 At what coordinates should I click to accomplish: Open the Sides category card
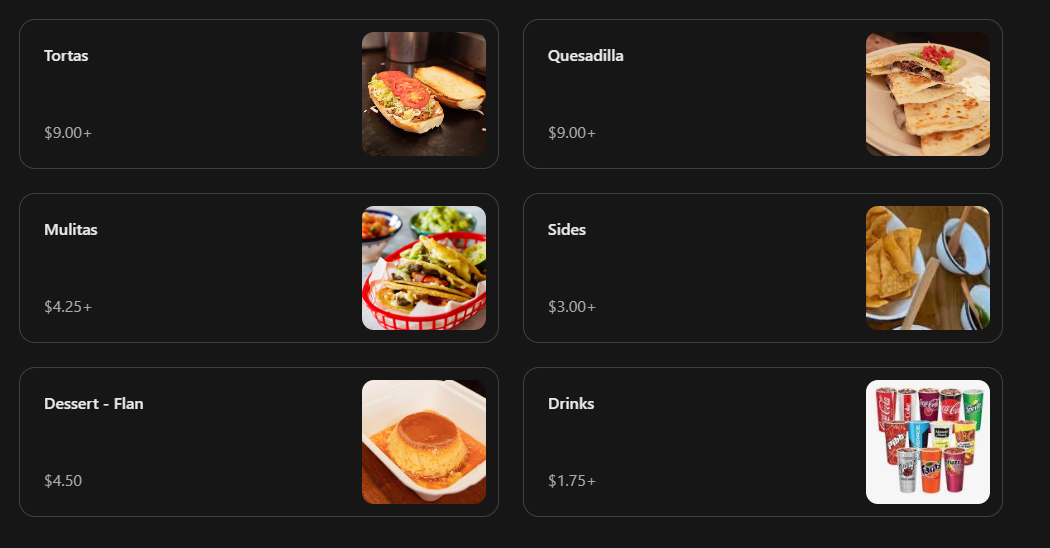[762, 268]
